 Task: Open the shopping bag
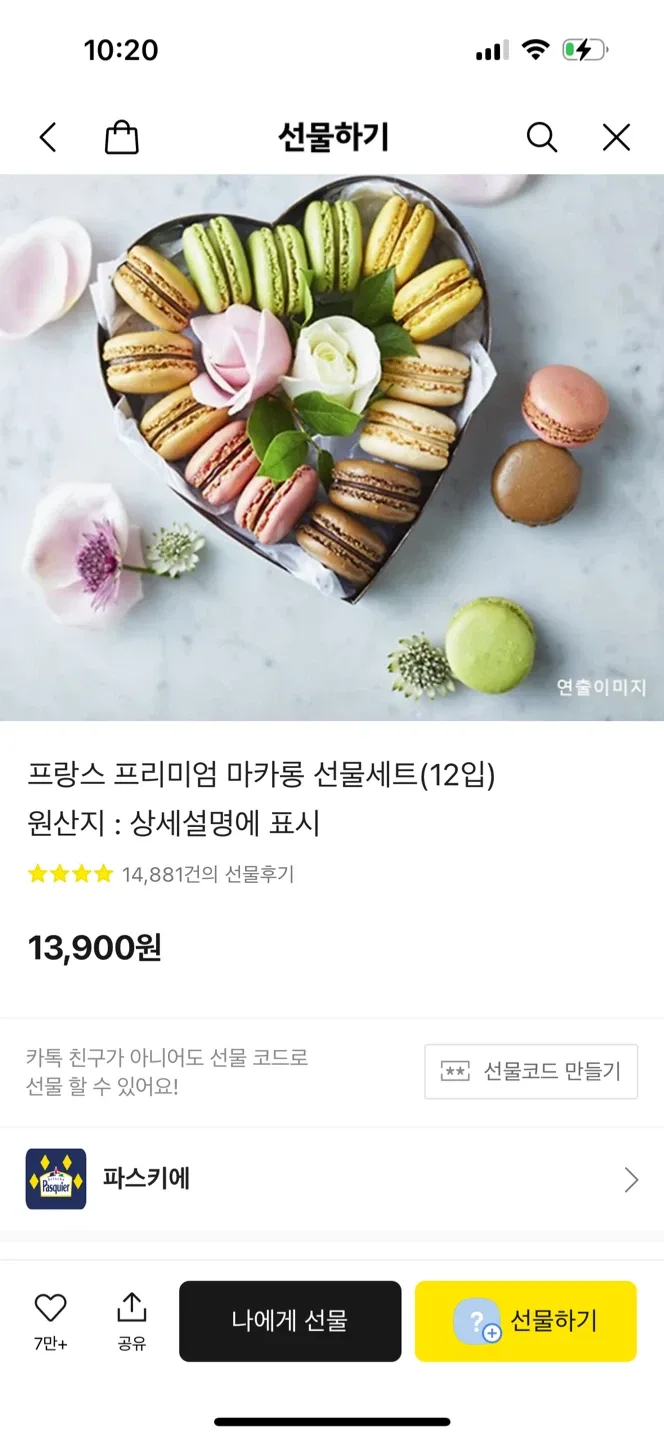(x=121, y=137)
